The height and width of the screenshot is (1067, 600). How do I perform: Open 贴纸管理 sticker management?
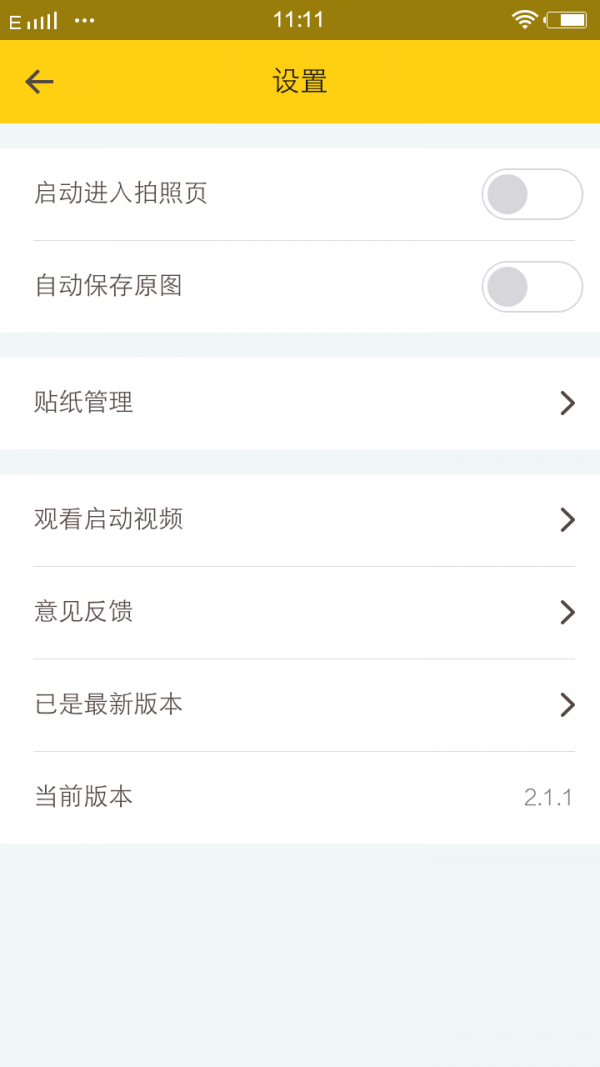(x=300, y=403)
